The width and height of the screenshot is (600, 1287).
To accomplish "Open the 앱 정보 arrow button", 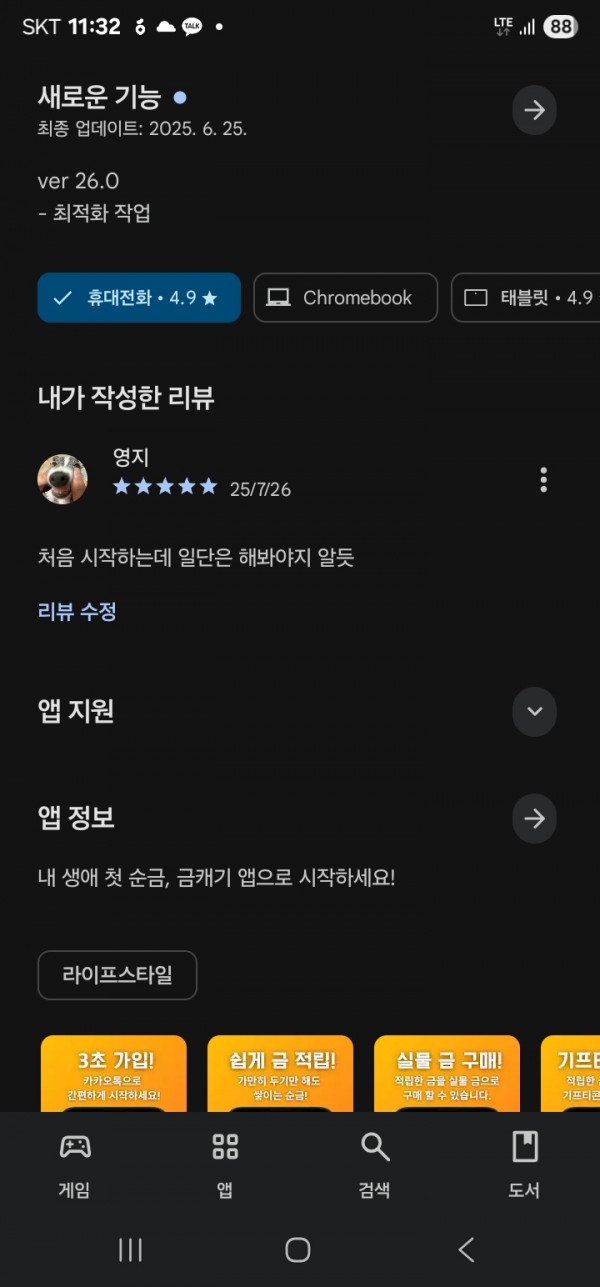I will [534, 819].
